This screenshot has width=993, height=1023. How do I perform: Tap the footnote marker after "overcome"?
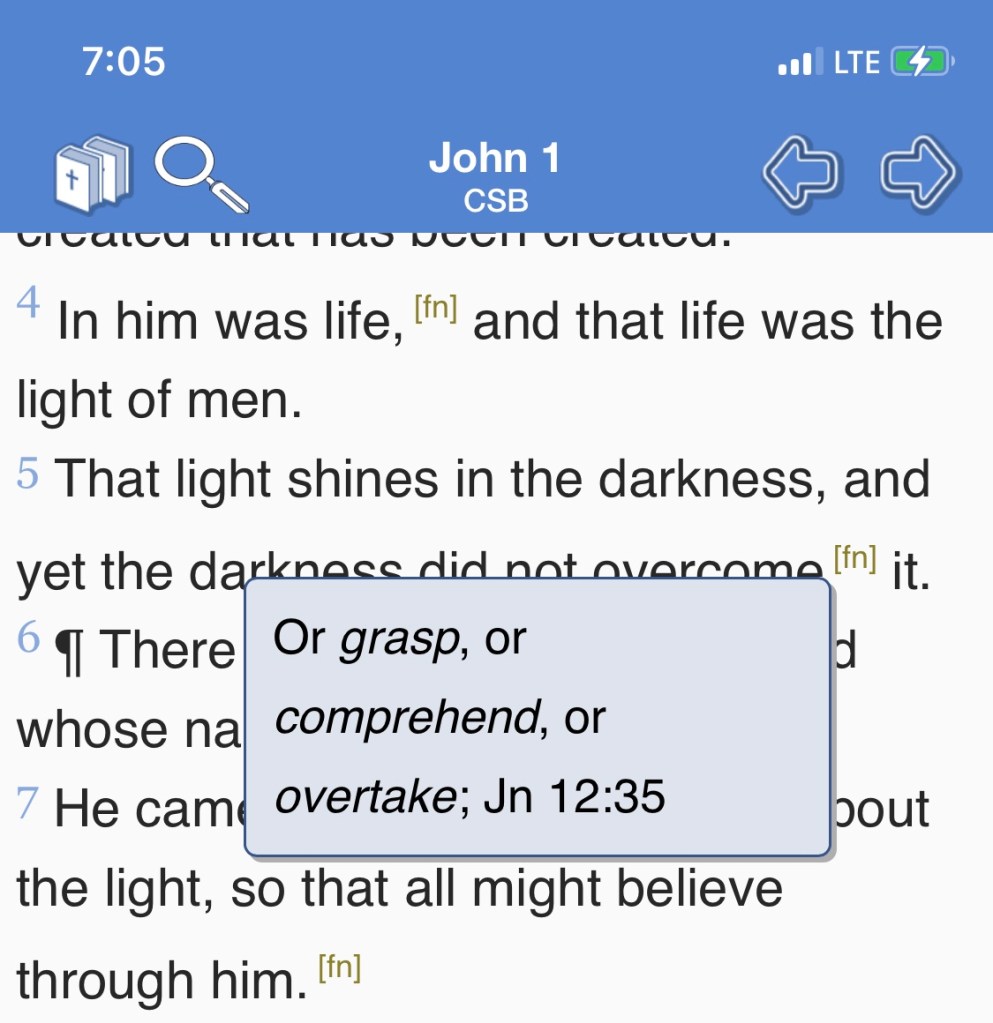click(855, 559)
